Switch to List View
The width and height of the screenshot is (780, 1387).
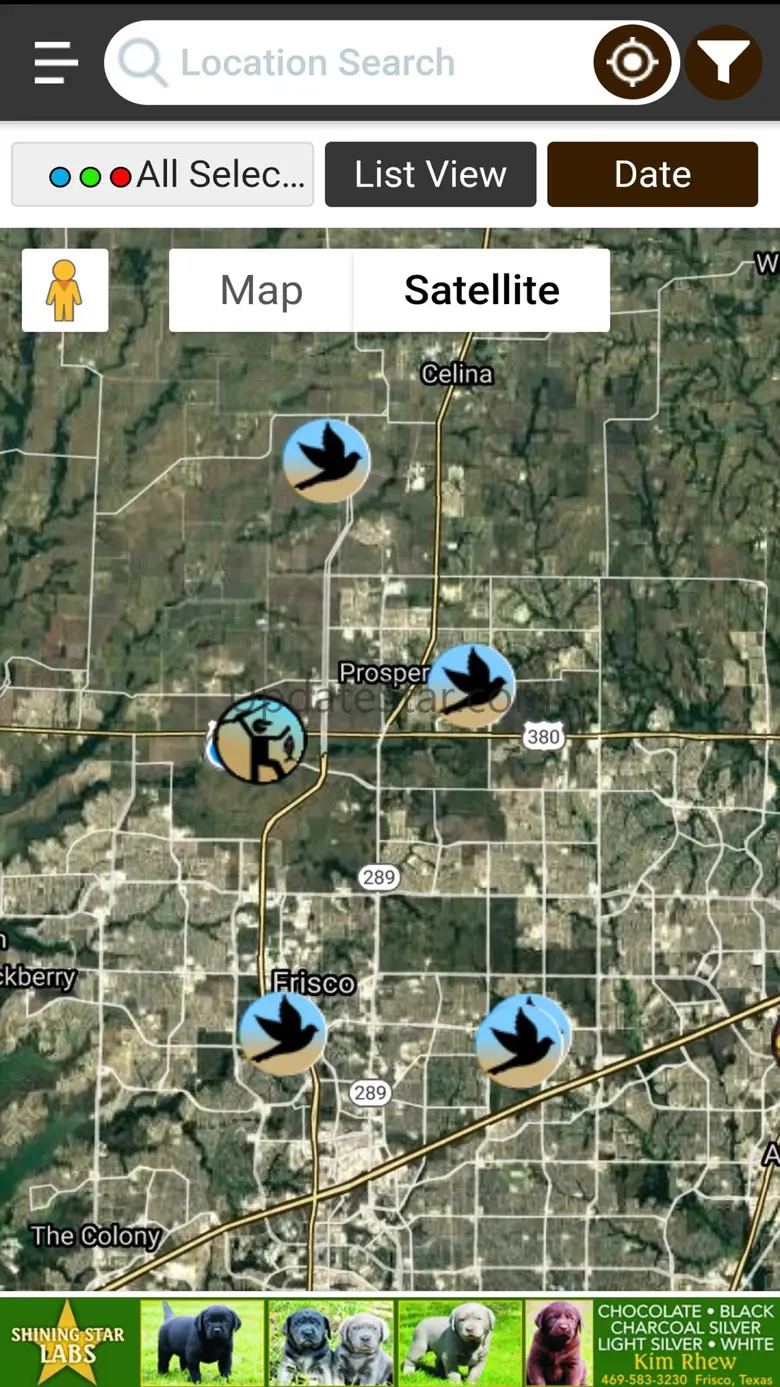coord(430,175)
